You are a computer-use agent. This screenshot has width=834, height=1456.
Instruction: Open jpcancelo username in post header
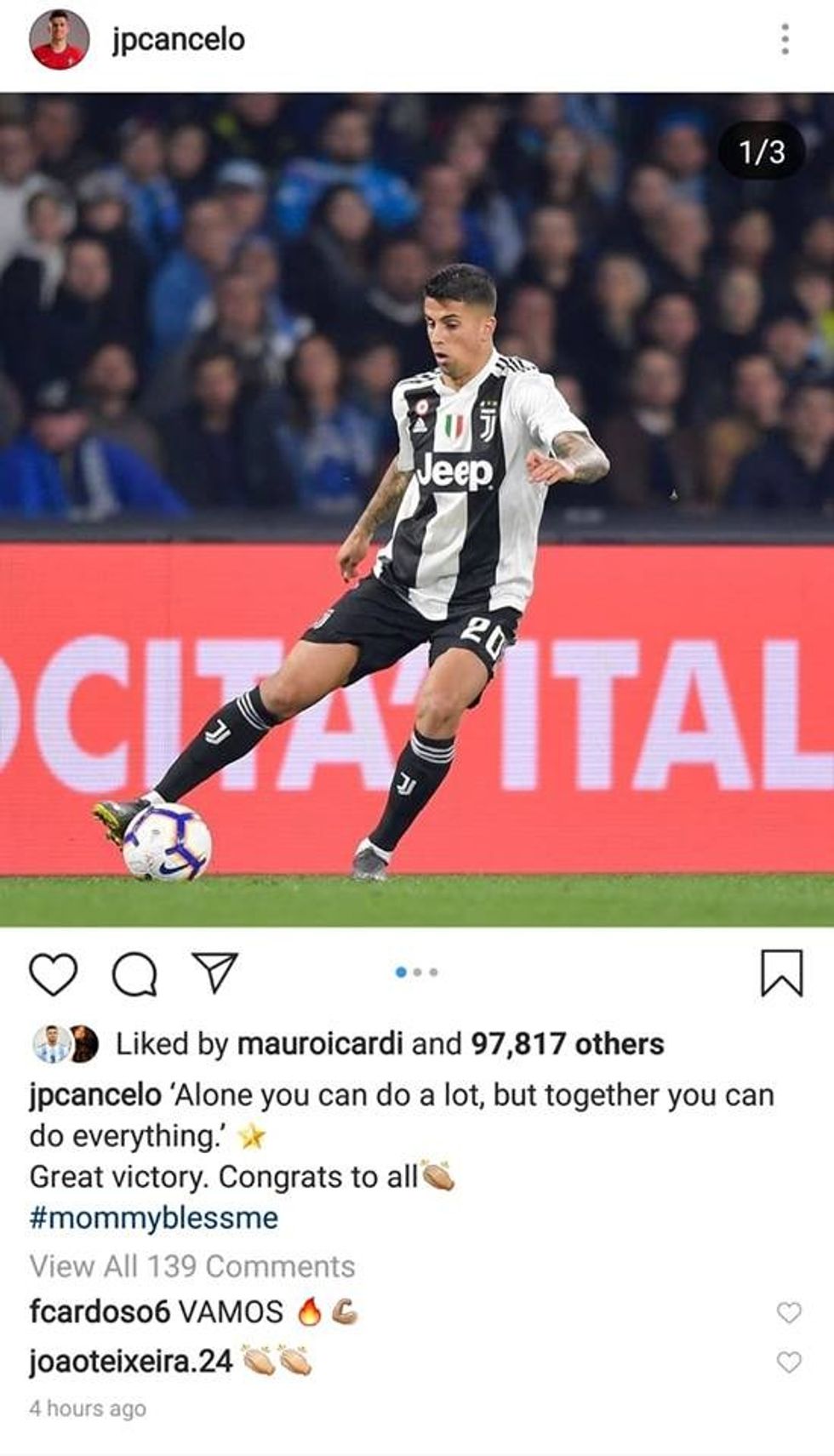[178, 40]
